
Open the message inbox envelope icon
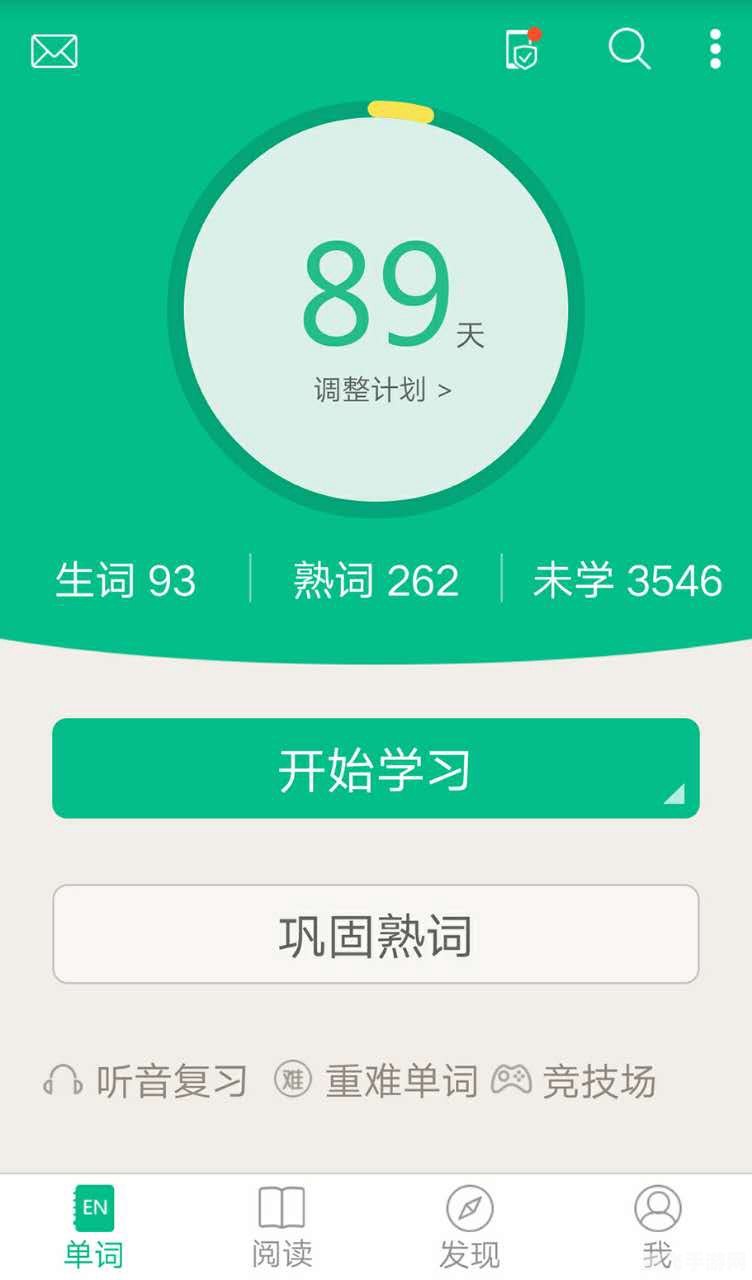(x=54, y=50)
